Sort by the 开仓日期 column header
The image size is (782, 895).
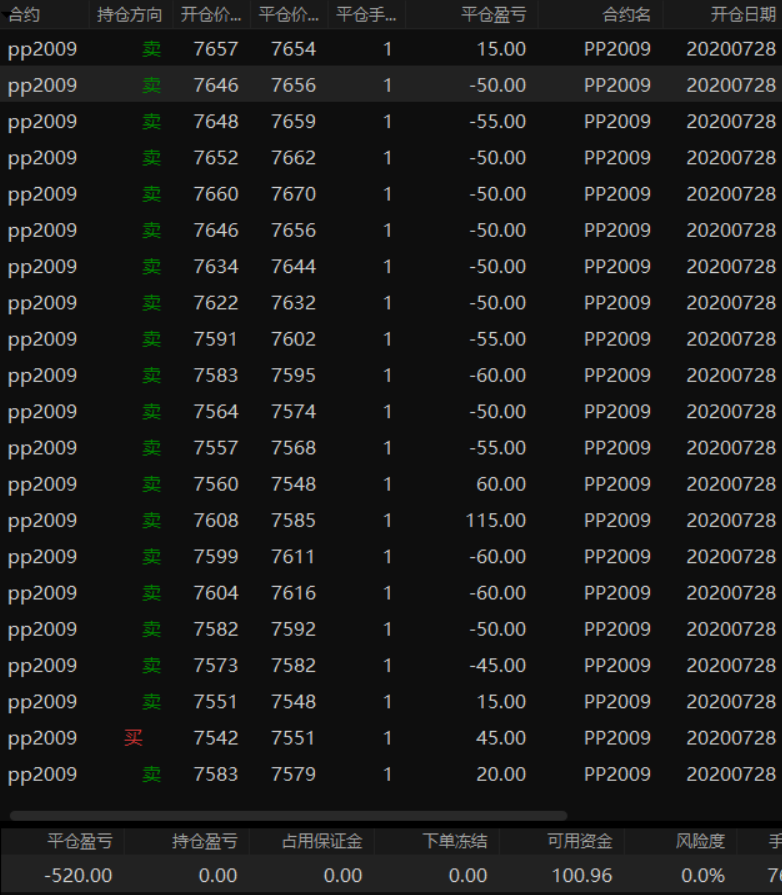click(742, 15)
